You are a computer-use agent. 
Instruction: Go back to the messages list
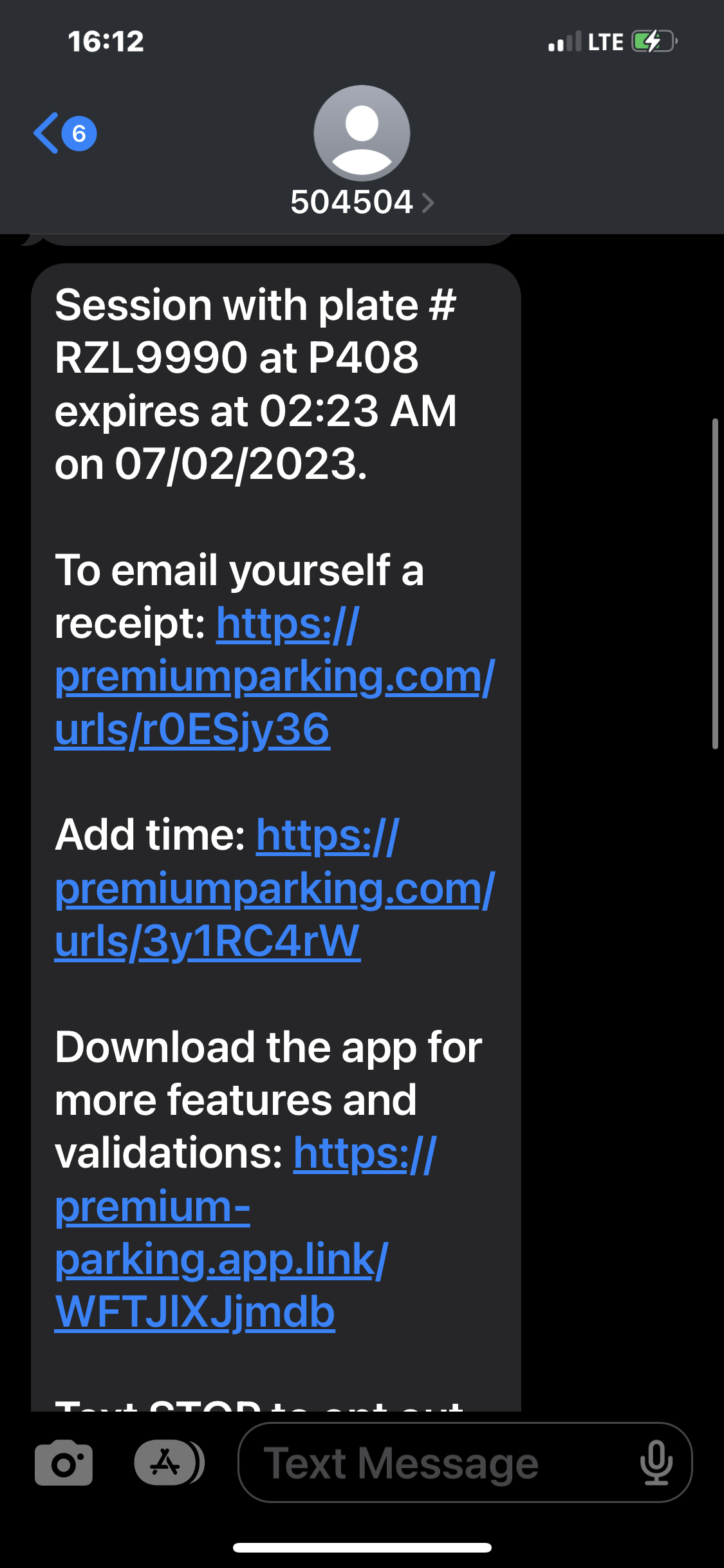coord(64,133)
